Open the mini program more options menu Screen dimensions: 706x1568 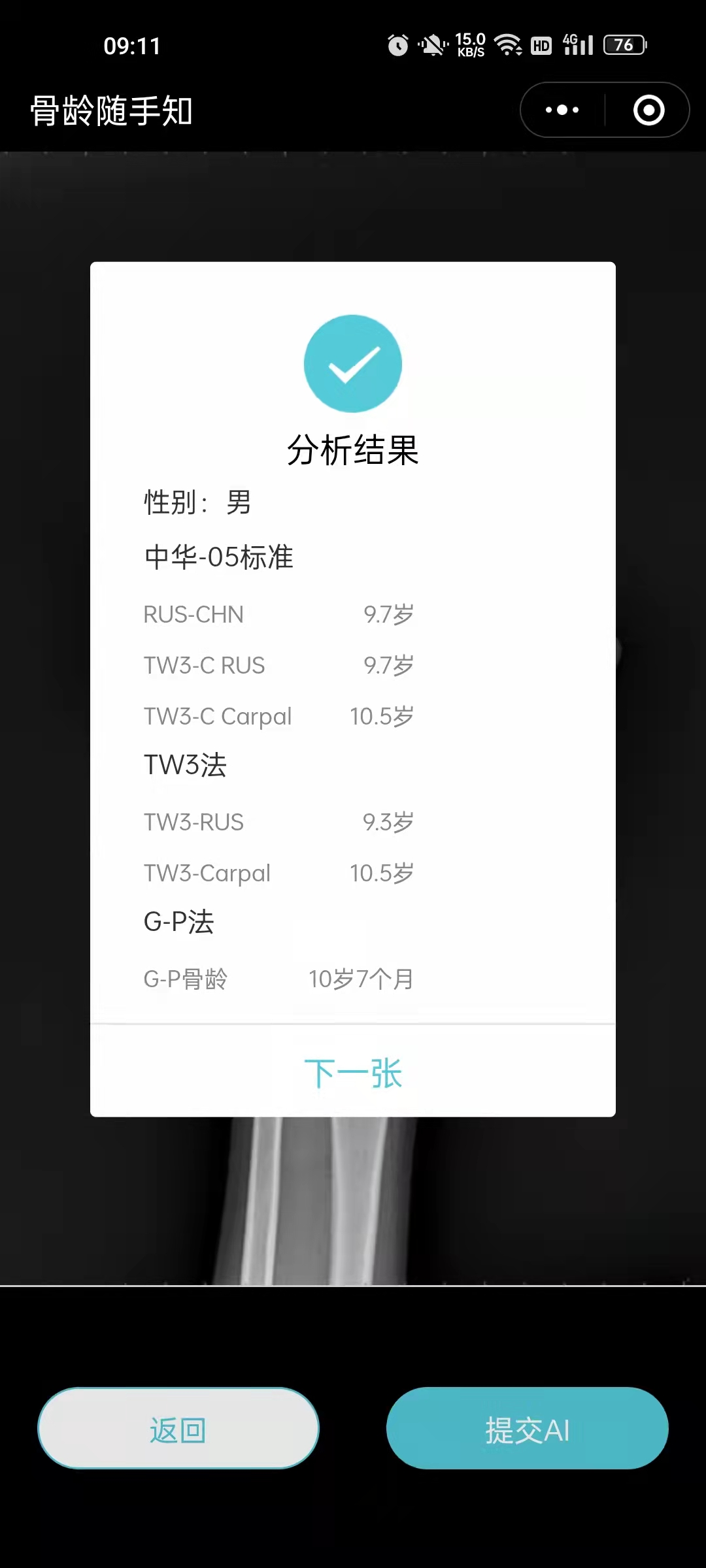click(x=562, y=110)
